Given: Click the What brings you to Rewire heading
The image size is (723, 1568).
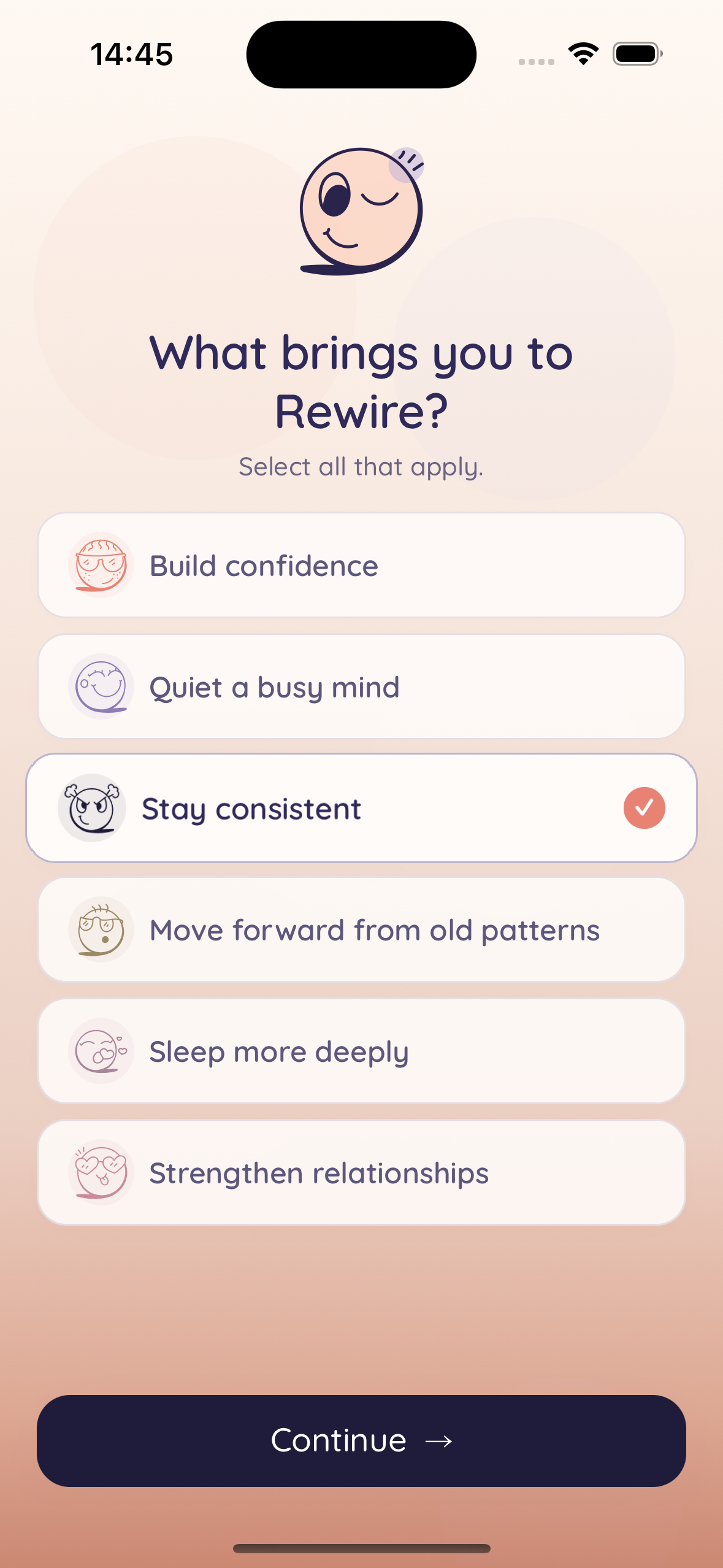Looking at the screenshot, I should pyautogui.click(x=361, y=380).
